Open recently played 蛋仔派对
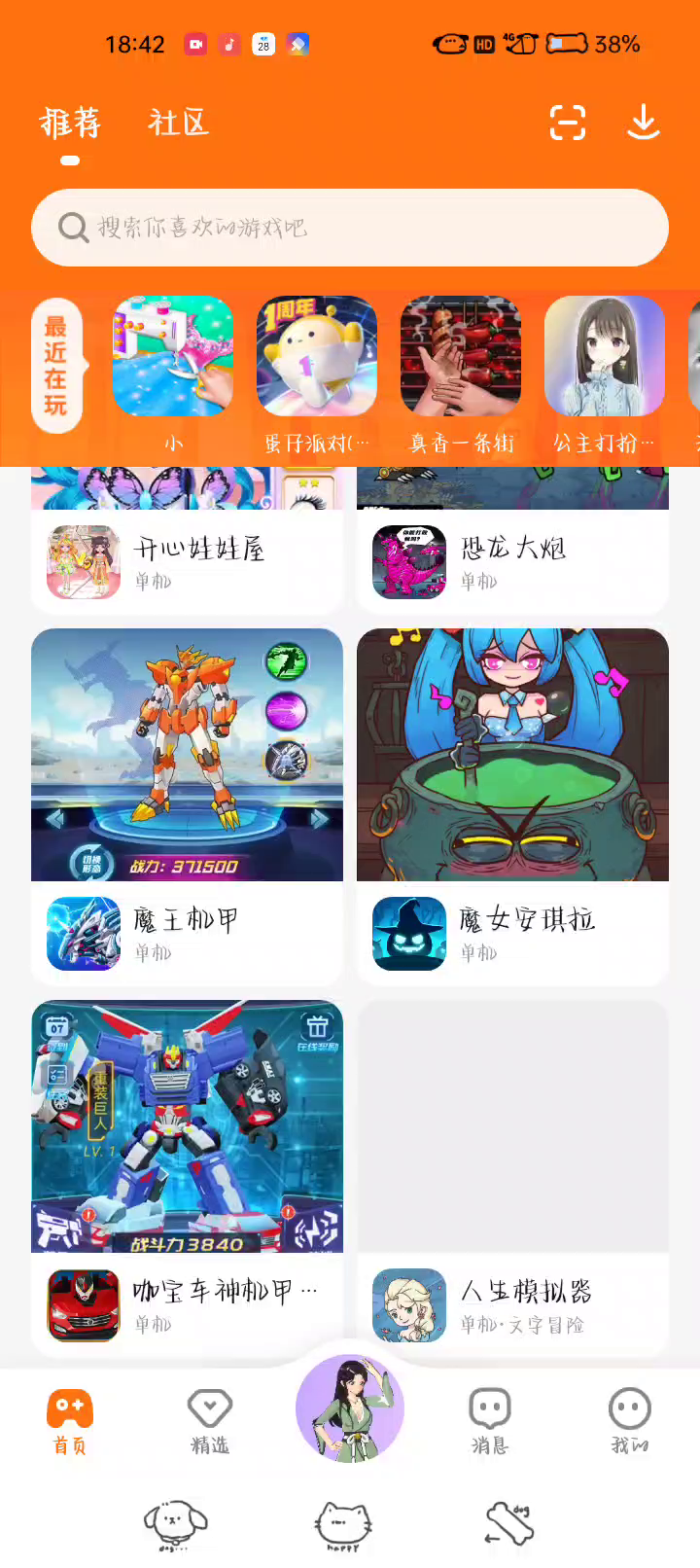The height and width of the screenshot is (1568, 700). click(x=317, y=357)
